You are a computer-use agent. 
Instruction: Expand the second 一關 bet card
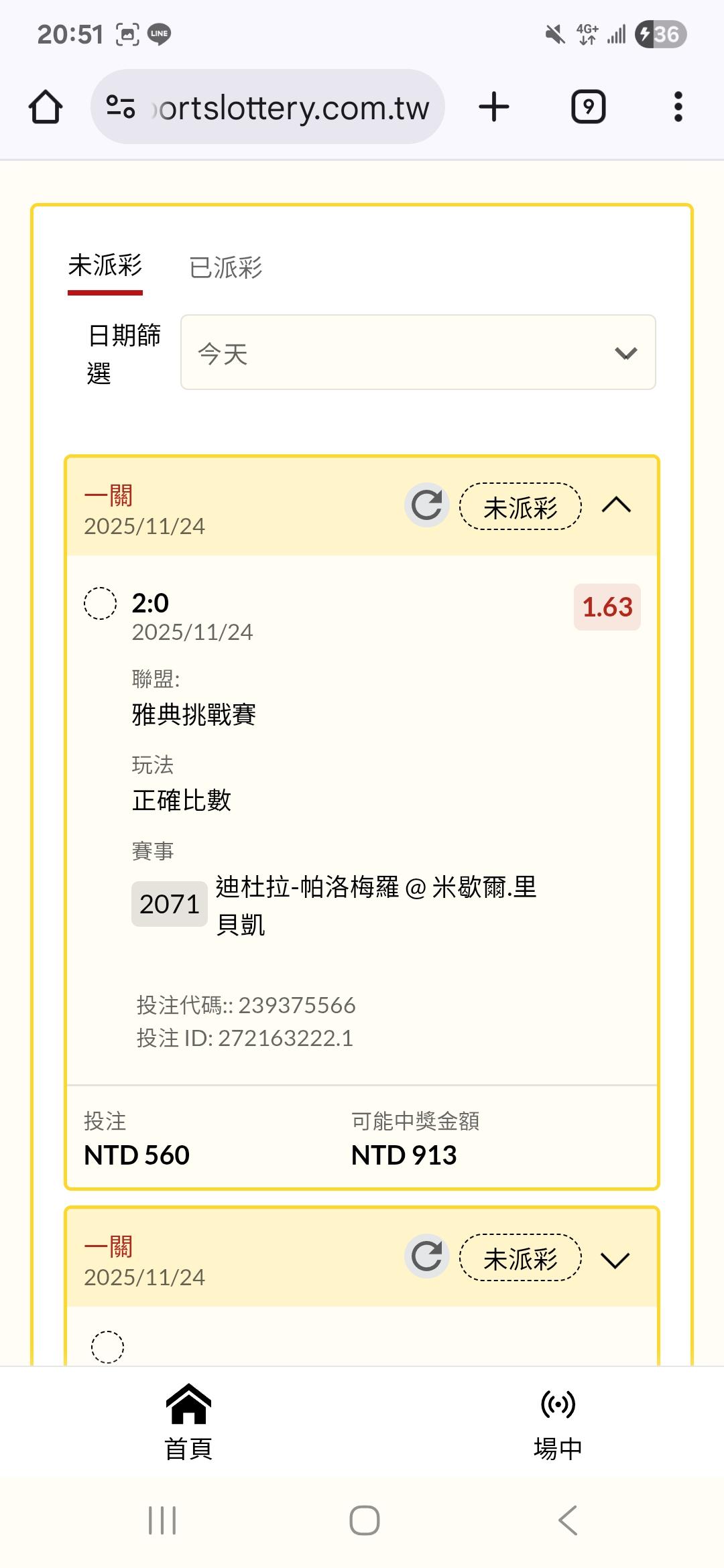click(615, 1260)
